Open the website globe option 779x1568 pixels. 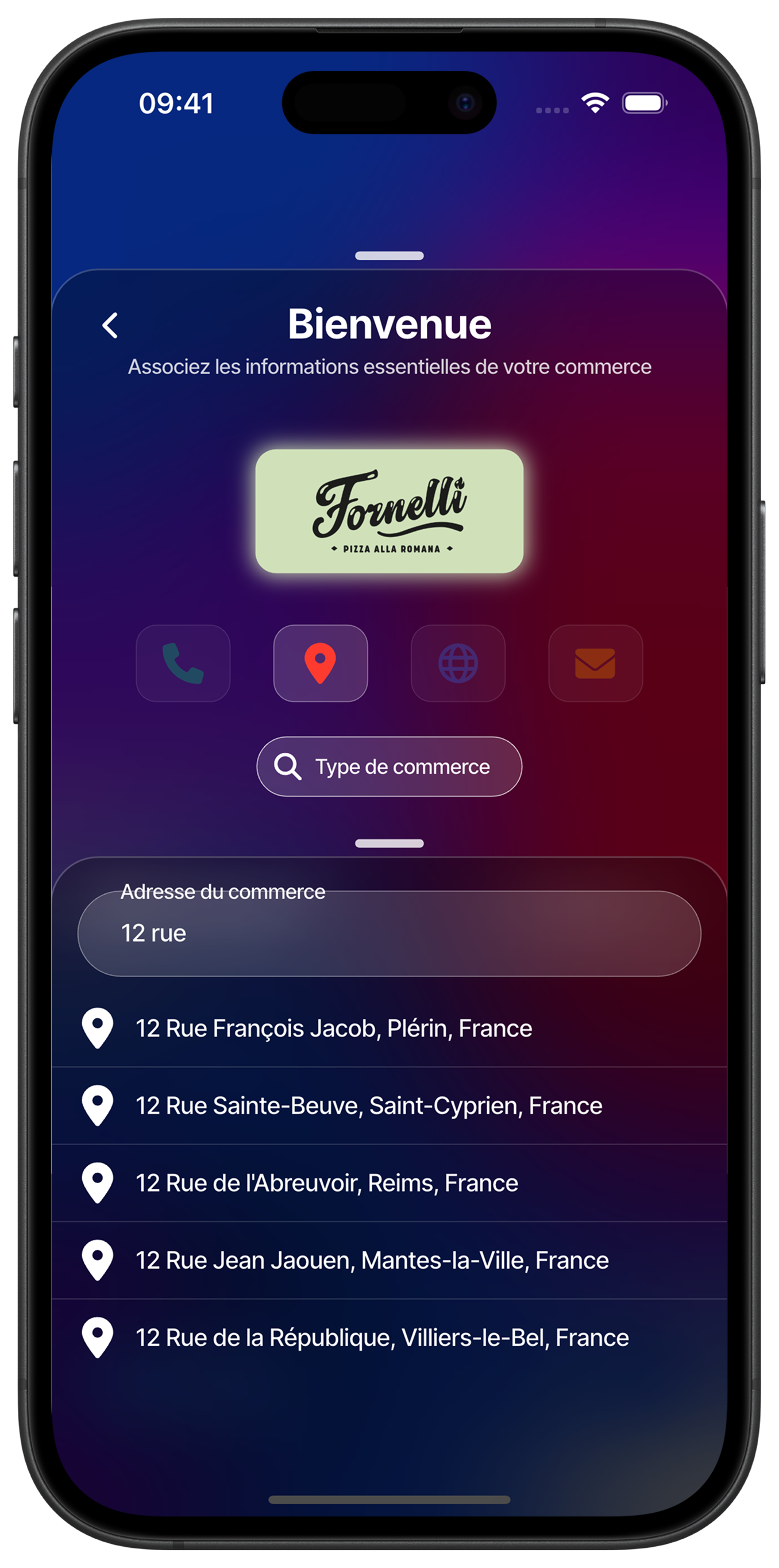pyautogui.click(x=458, y=664)
